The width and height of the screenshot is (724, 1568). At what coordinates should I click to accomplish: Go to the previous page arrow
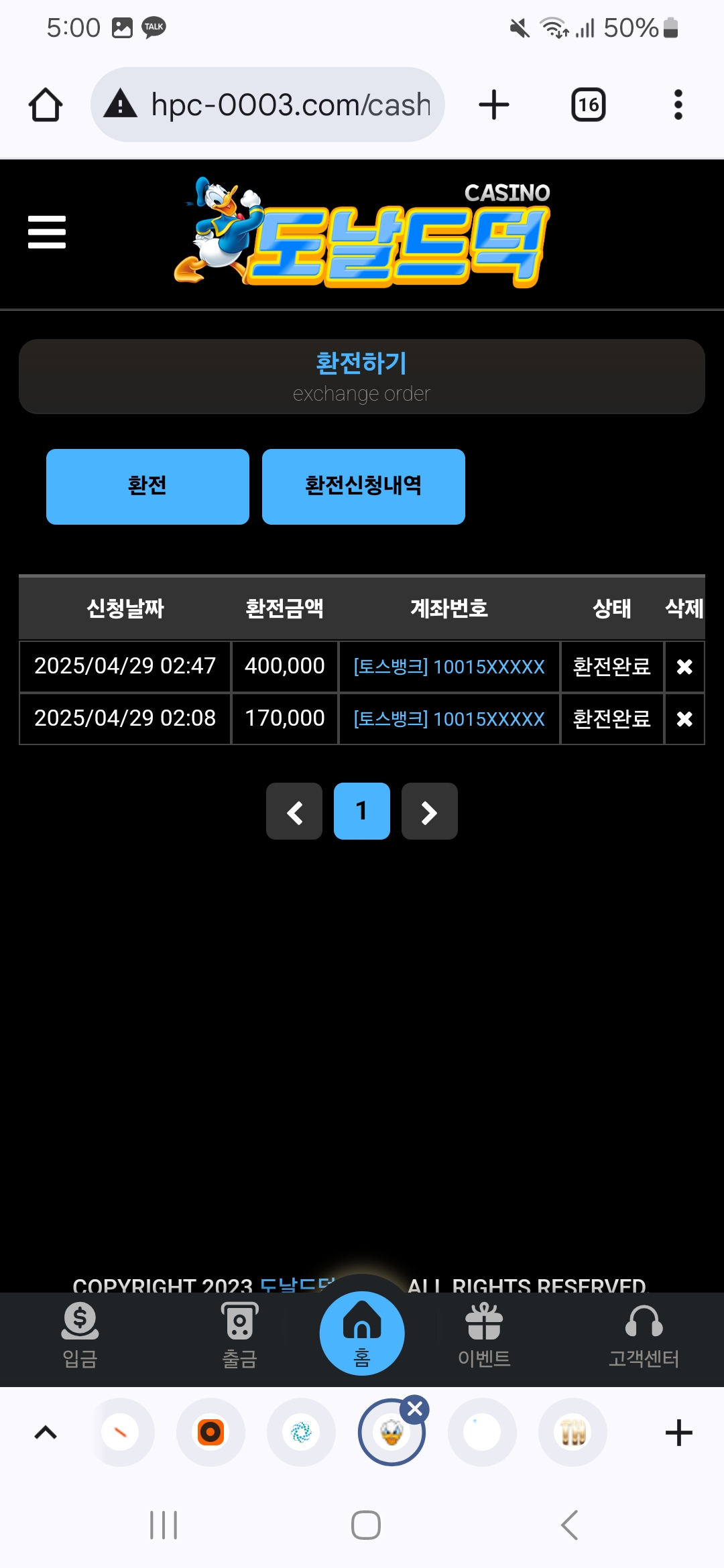coord(294,811)
